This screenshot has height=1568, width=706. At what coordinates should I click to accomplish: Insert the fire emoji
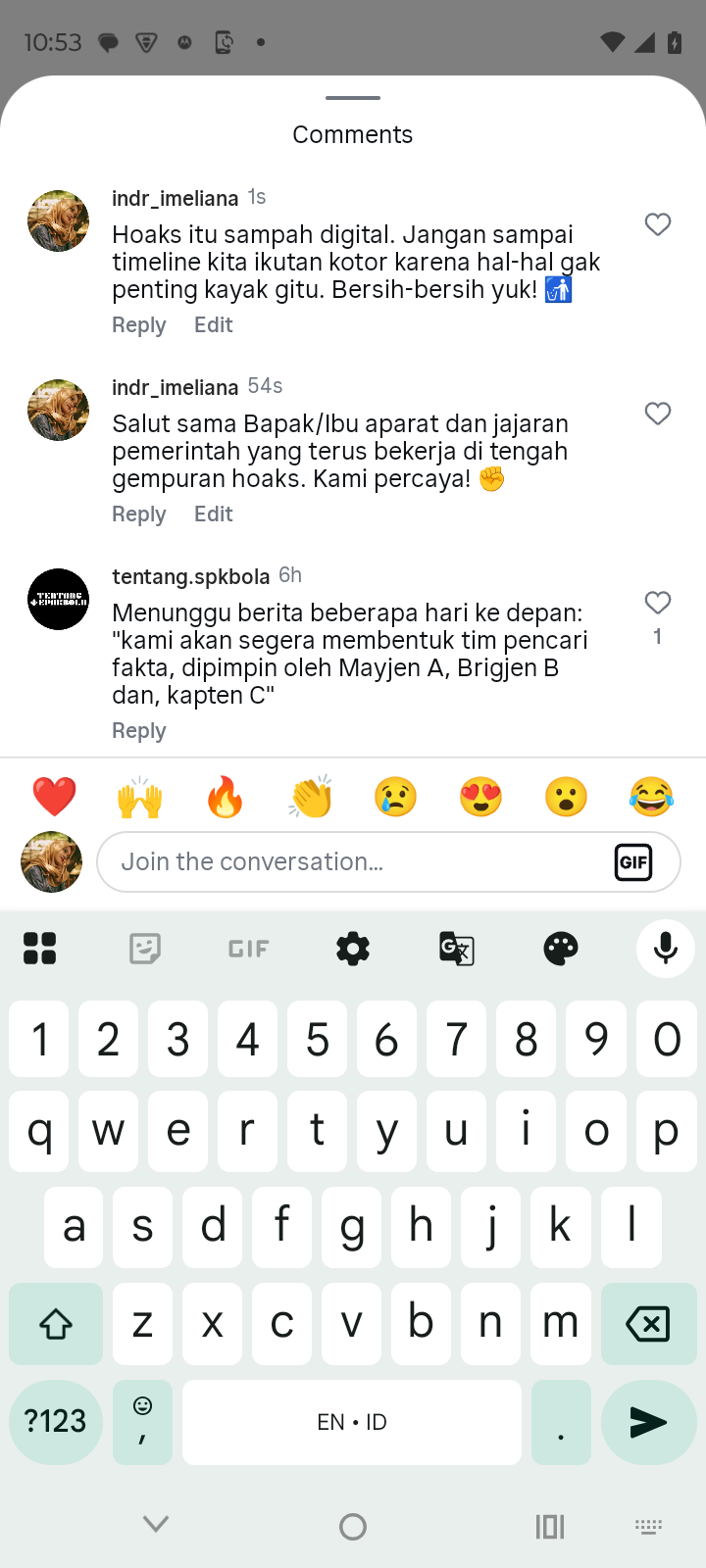225,797
